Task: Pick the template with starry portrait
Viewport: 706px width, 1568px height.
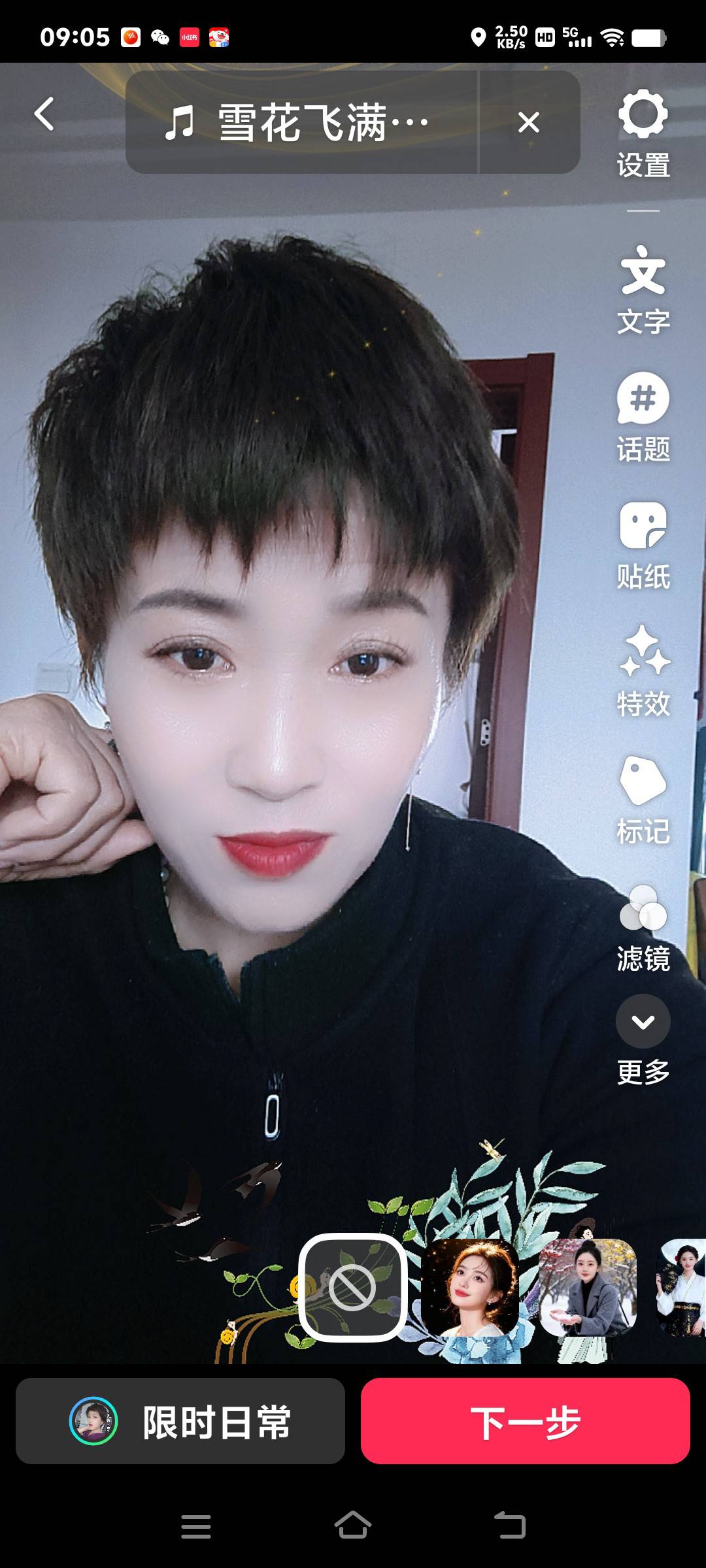Action: pyautogui.click(x=469, y=1287)
